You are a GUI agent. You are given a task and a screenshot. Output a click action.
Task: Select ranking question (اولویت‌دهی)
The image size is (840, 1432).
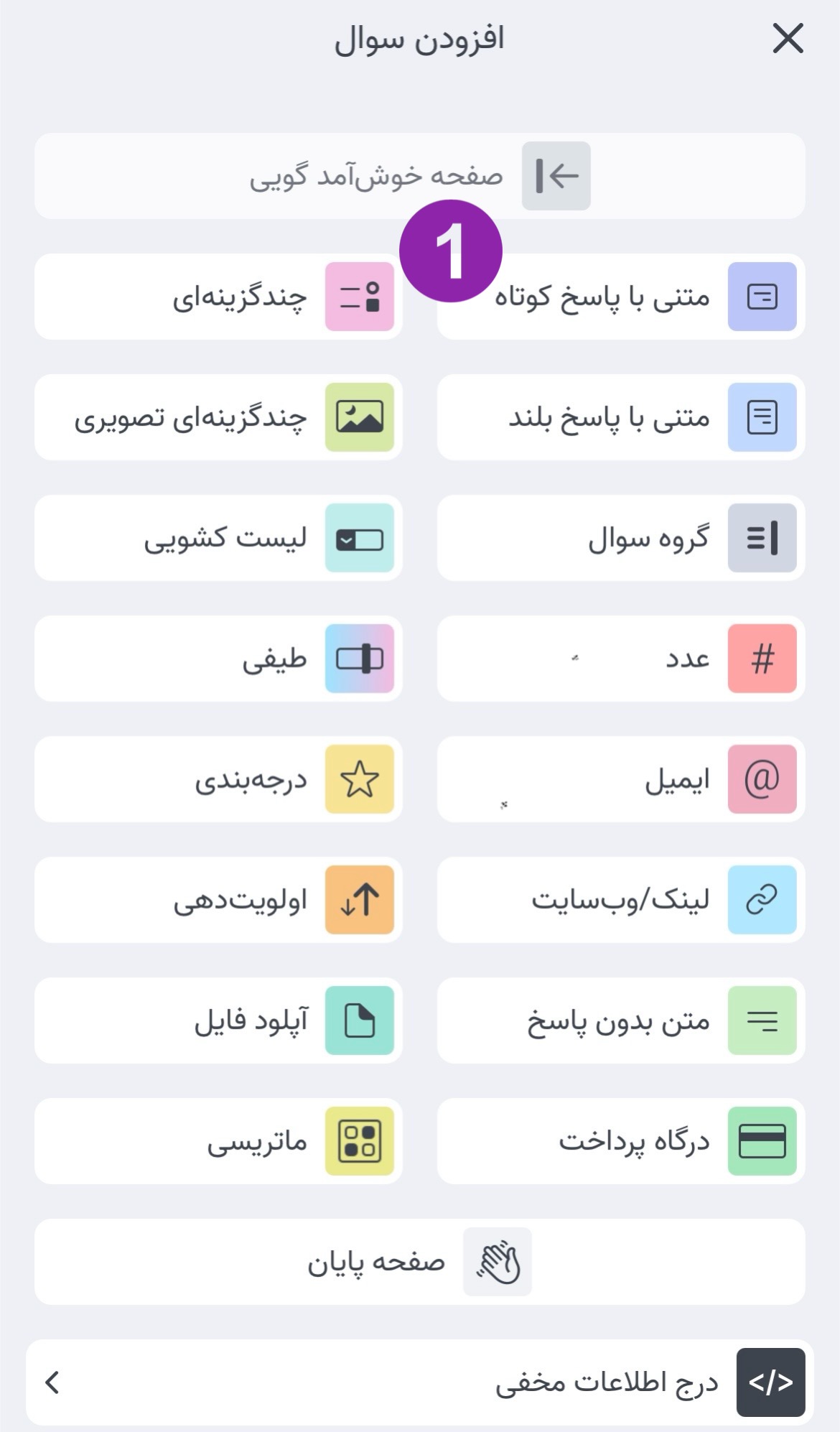tap(218, 900)
